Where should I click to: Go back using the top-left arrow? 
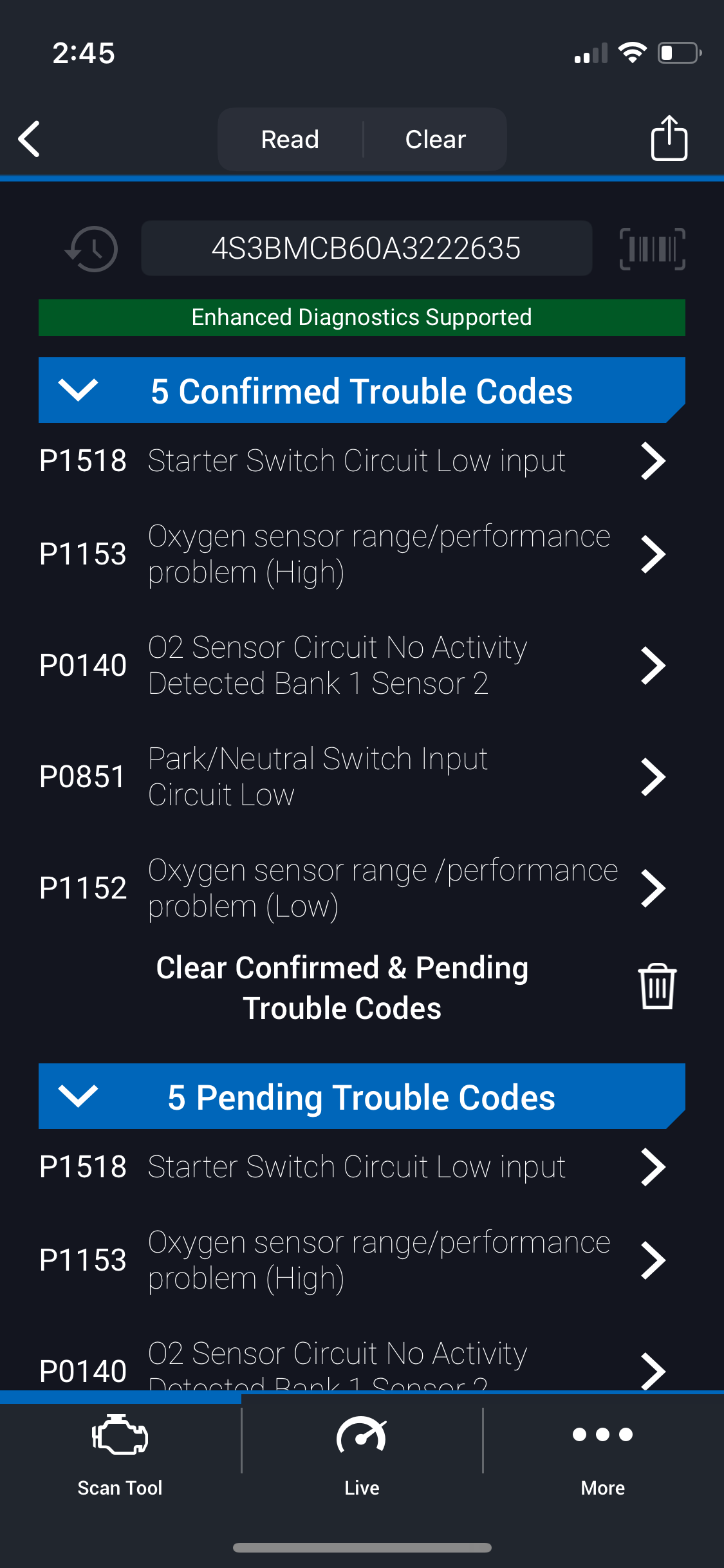(30, 139)
